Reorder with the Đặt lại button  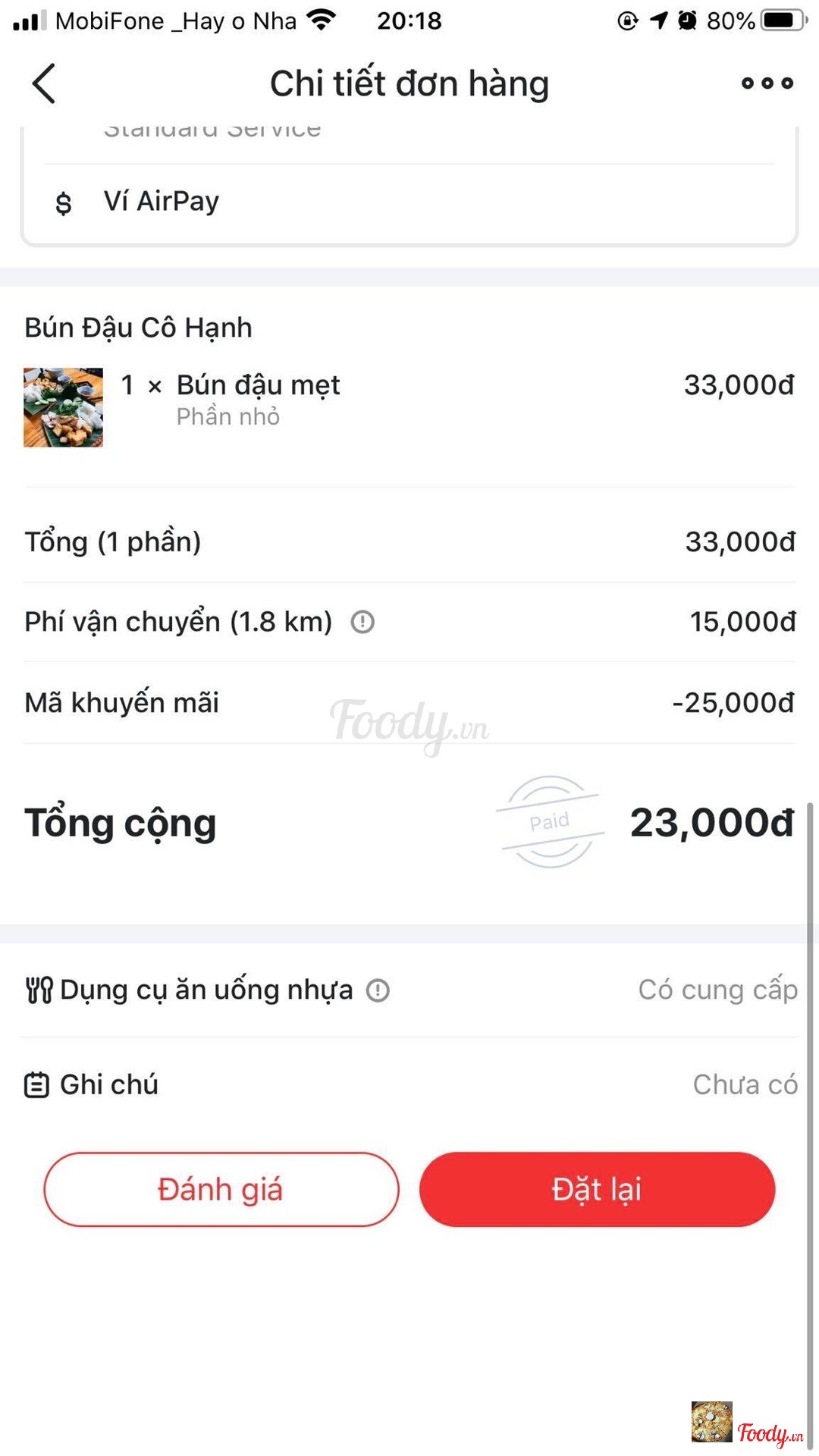coord(597,1189)
